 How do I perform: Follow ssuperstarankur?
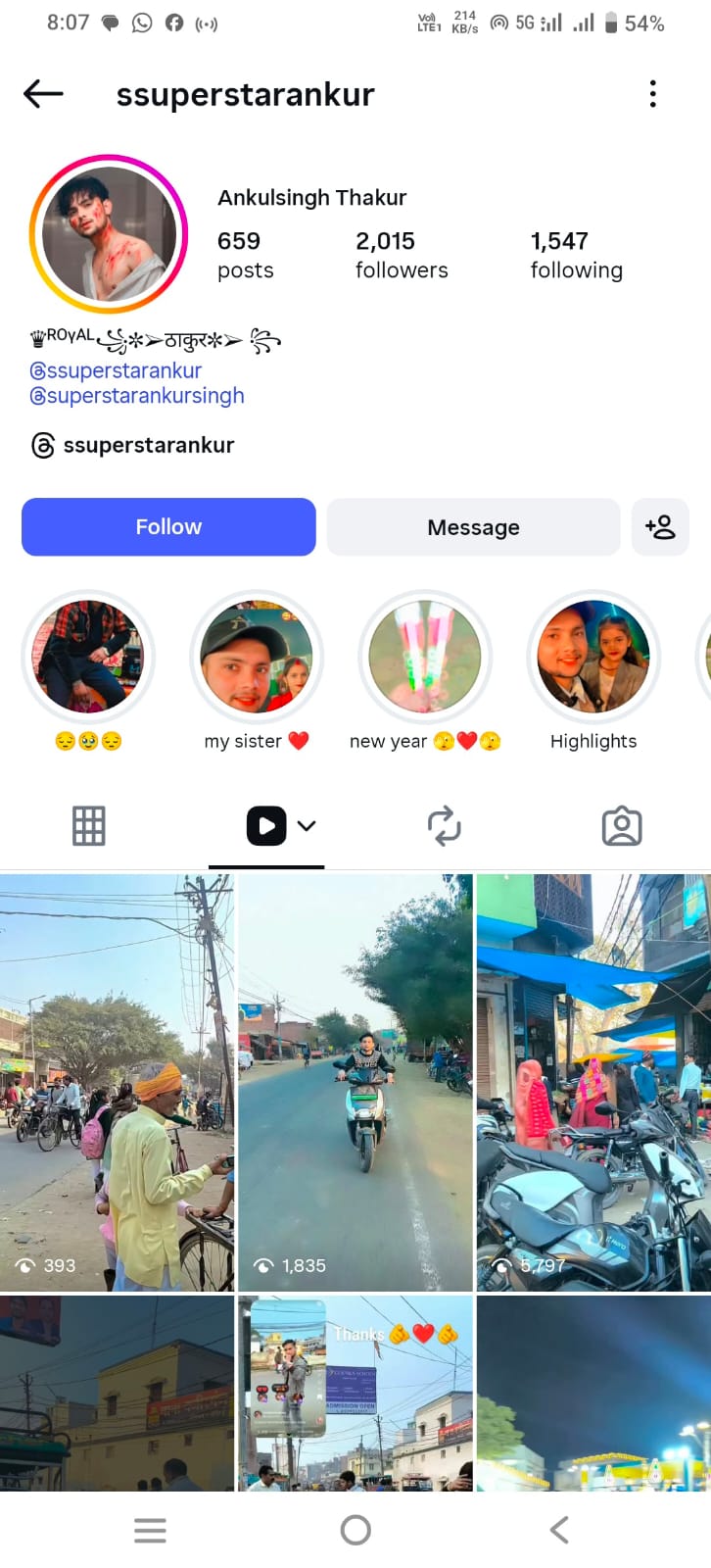coord(168,527)
